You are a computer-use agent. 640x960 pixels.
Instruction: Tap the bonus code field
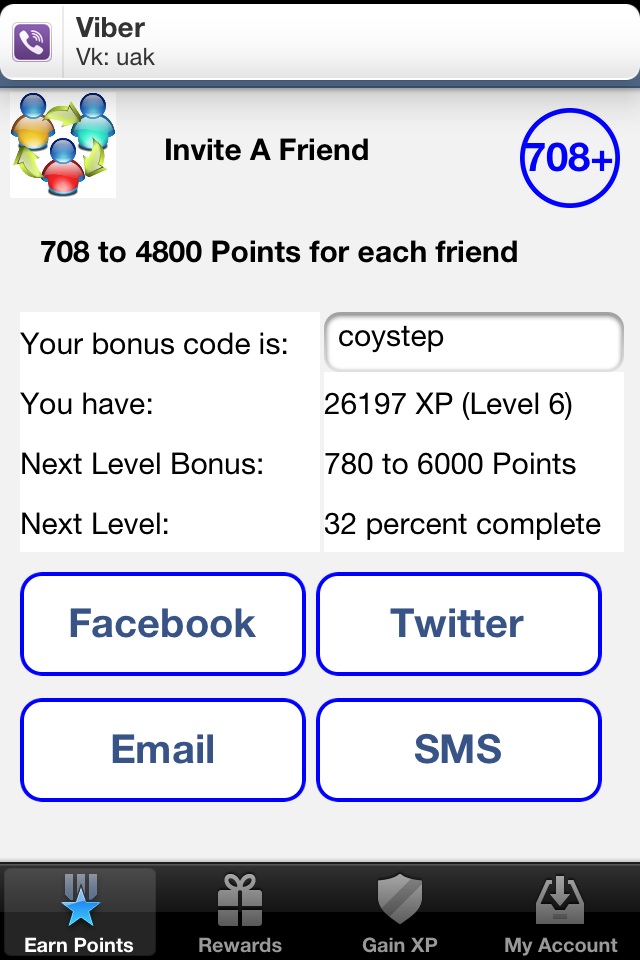[x=473, y=341]
